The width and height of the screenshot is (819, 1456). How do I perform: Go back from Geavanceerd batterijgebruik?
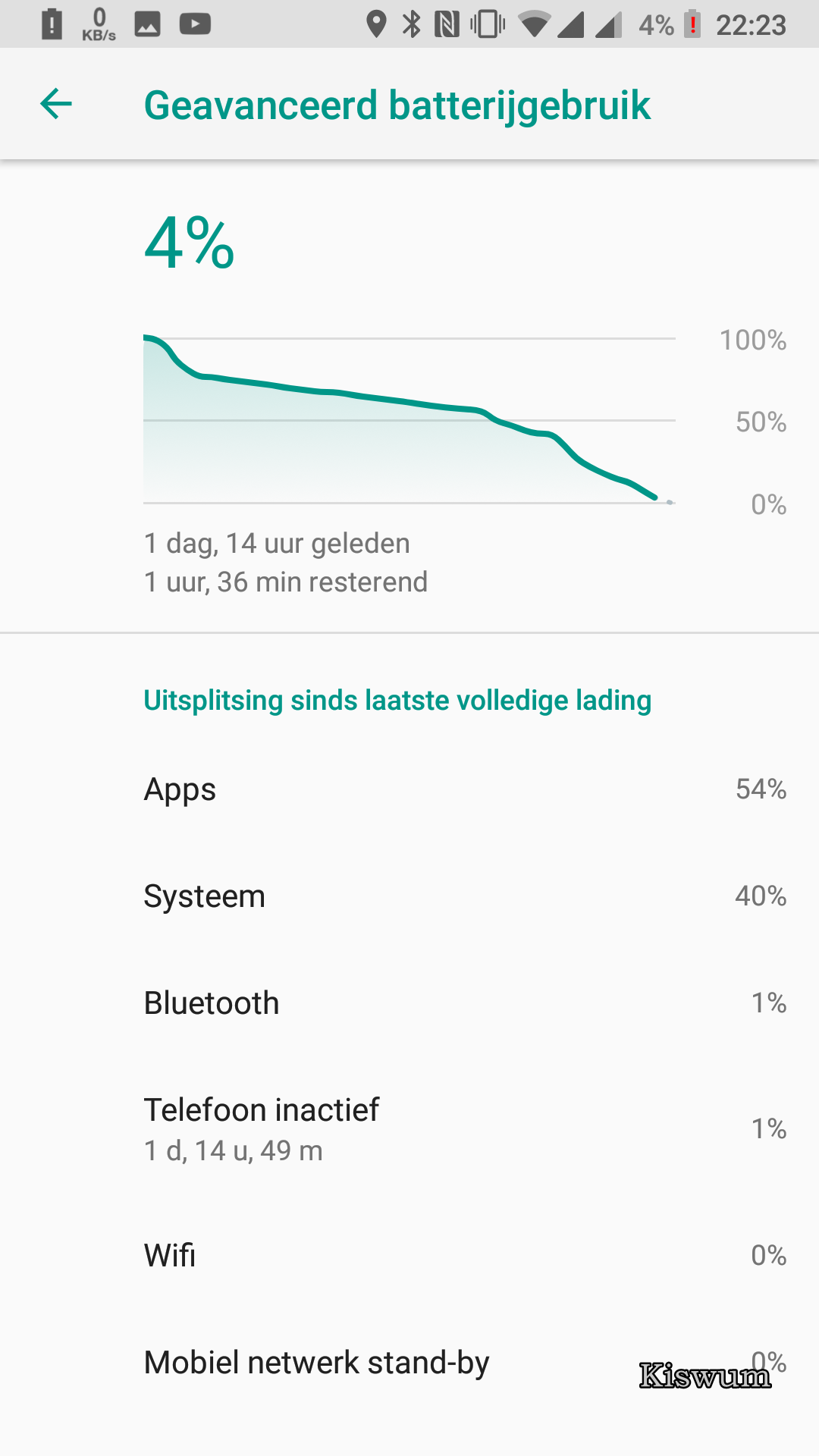tap(56, 104)
